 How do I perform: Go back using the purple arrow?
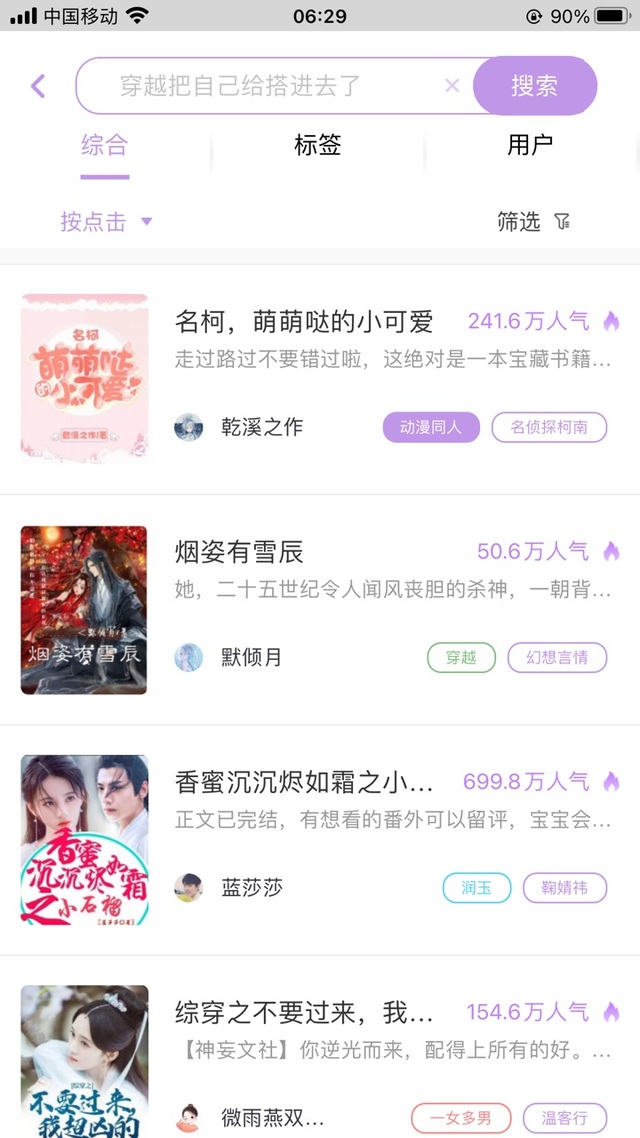[38, 86]
